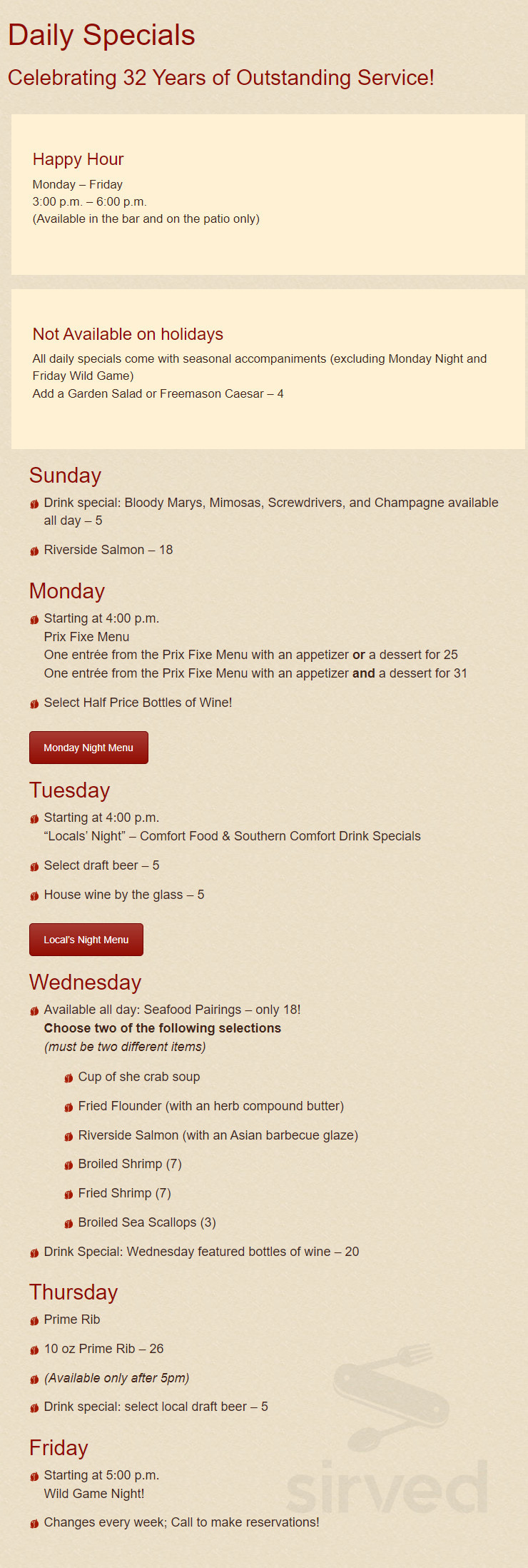Screen dimensions: 528x1568
Task: Click the bullet icon next to Fried Flounder
Action: tap(68, 1107)
